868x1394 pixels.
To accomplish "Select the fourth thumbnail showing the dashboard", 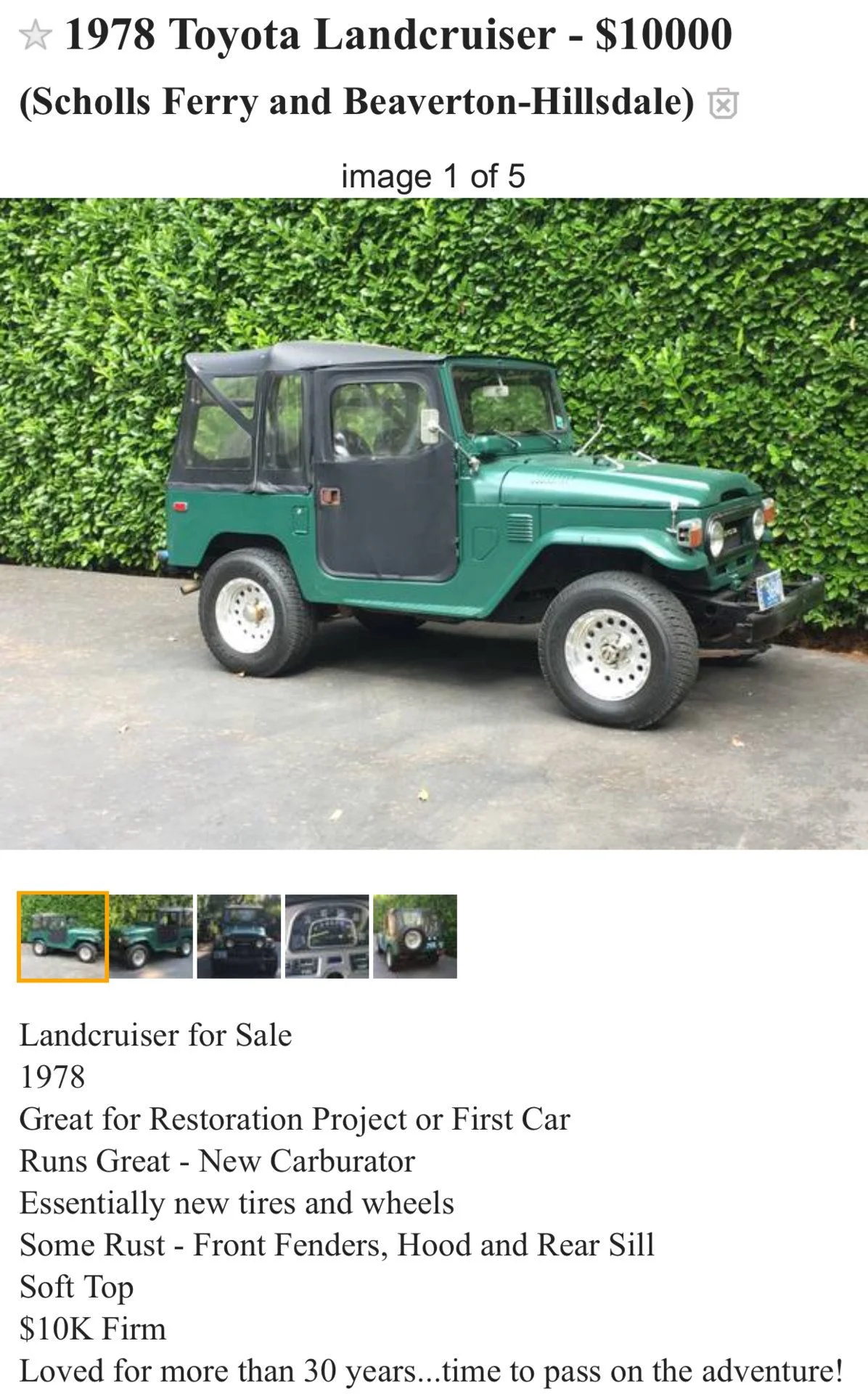I will [x=327, y=937].
